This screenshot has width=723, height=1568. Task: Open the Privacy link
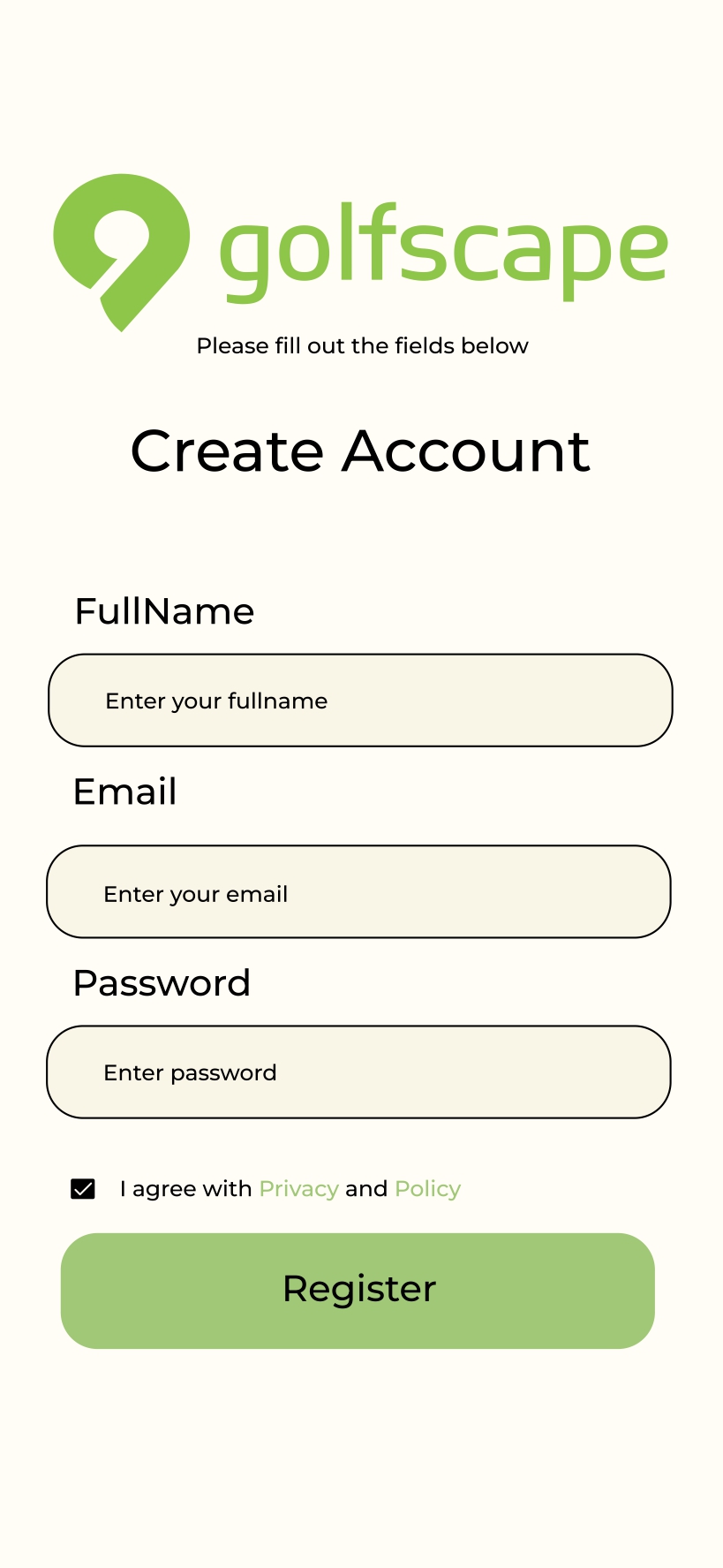[x=298, y=1189]
